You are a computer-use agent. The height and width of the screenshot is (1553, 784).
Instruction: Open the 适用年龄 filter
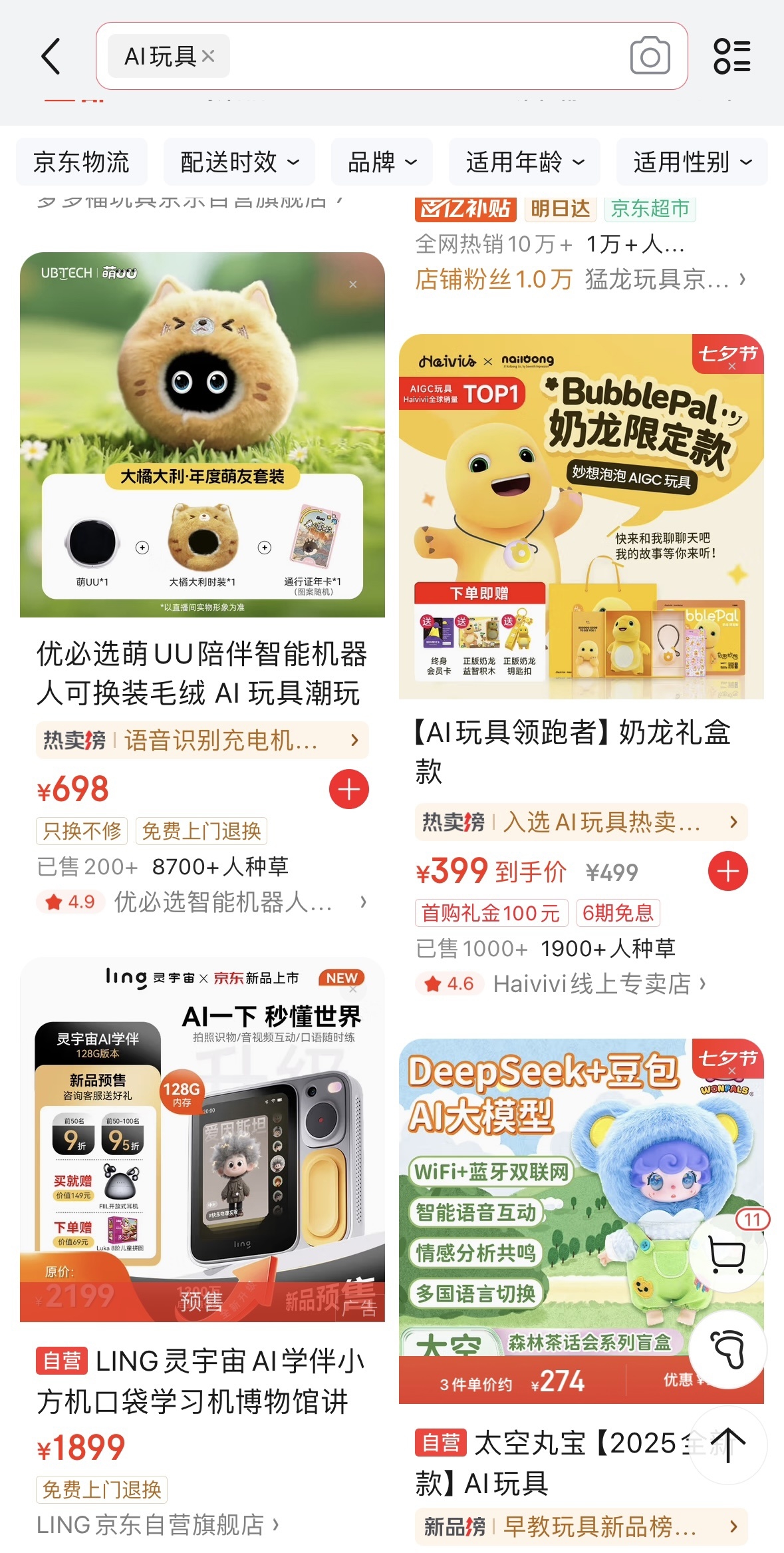pyautogui.click(x=524, y=162)
